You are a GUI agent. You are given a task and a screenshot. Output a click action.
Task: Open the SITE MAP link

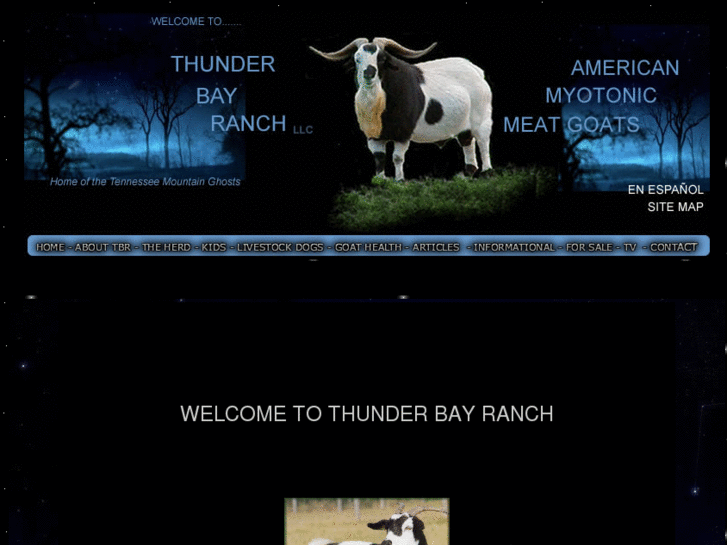coord(675,207)
